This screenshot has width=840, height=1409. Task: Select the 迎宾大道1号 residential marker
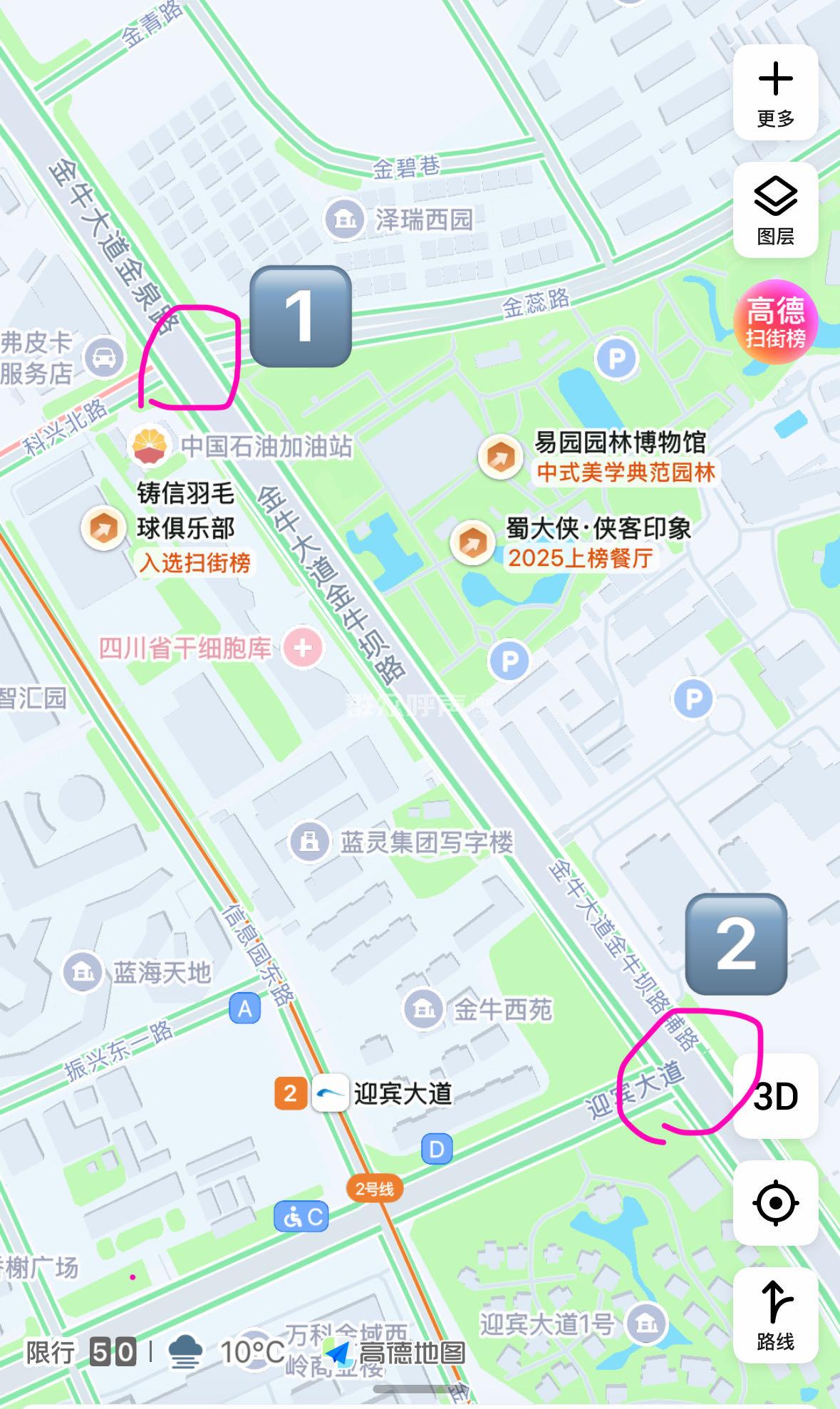(x=645, y=1323)
